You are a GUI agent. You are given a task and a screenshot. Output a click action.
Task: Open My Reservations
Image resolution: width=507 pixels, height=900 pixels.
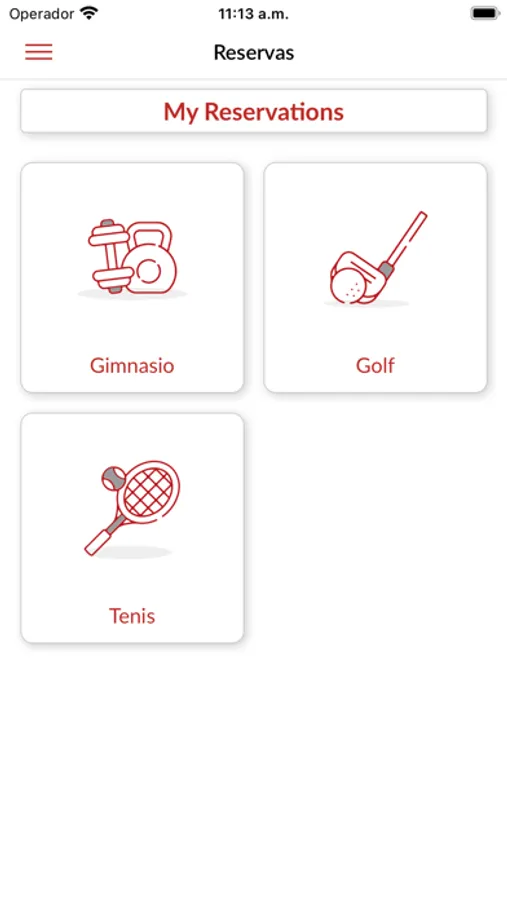pos(254,111)
